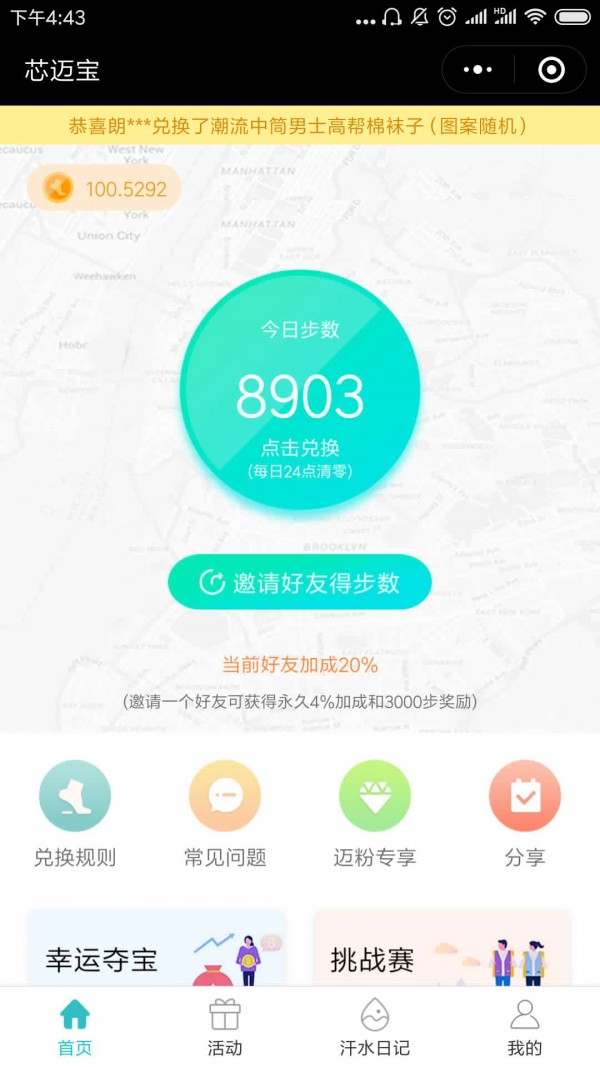Open 迈粉专享 exclusive section
This screenshot has height=1067, width=600.
pos(375,814)
